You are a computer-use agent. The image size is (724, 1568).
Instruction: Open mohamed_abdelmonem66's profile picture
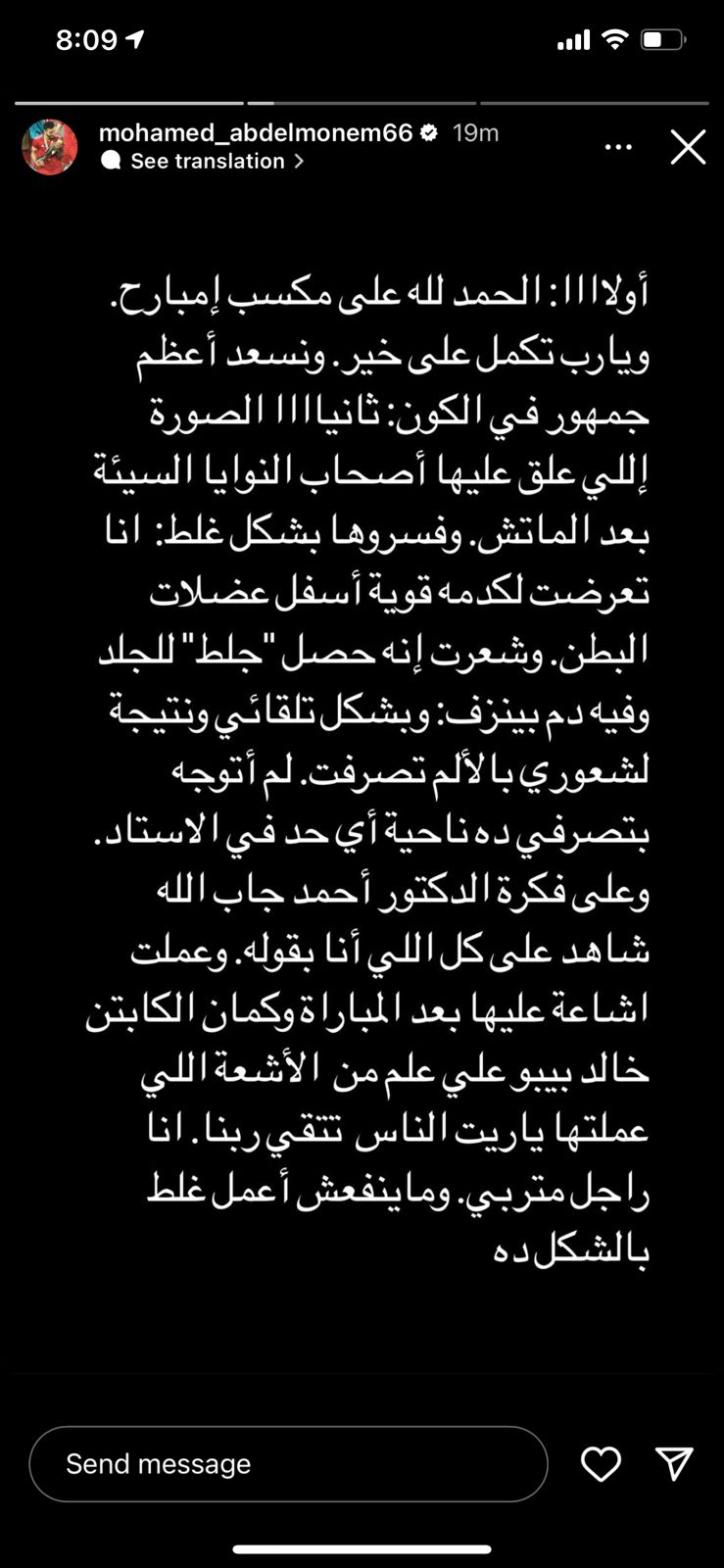pos(50,147)
